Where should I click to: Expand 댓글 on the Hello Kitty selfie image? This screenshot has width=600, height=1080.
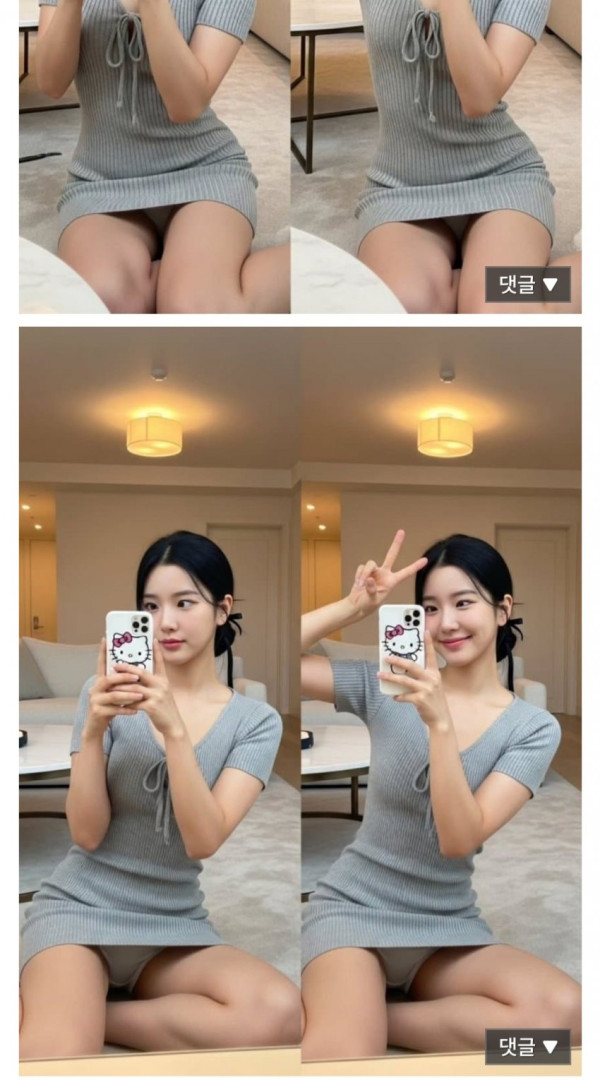pyautogui.click(x=528, y=1047)
